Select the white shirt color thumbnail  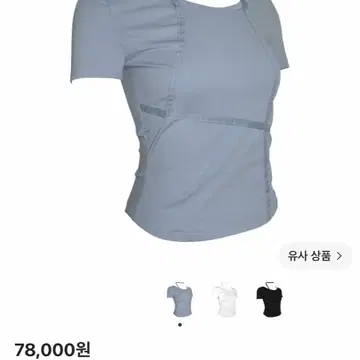[224, 299]
